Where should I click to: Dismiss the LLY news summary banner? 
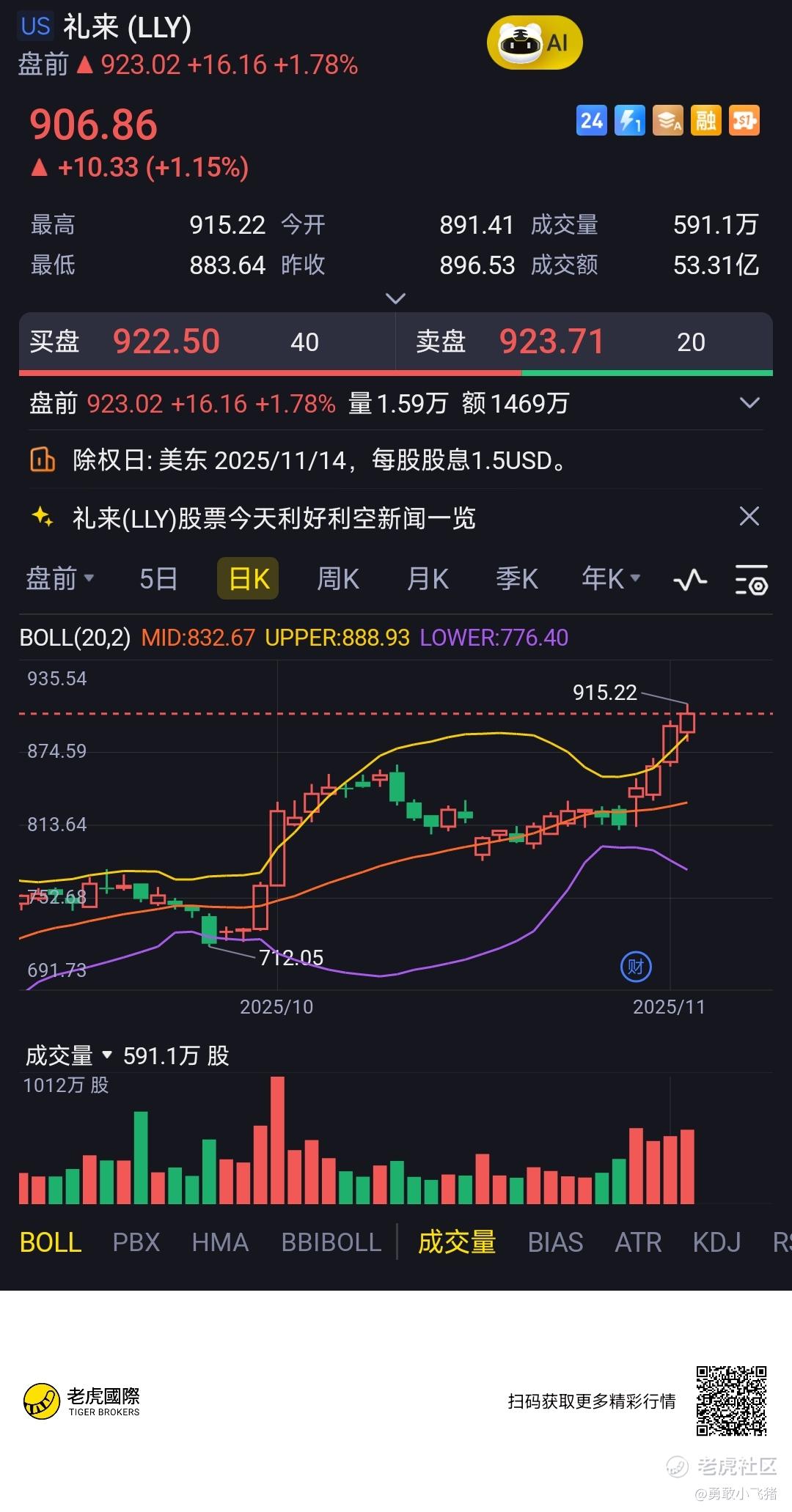tap(749, 517)
